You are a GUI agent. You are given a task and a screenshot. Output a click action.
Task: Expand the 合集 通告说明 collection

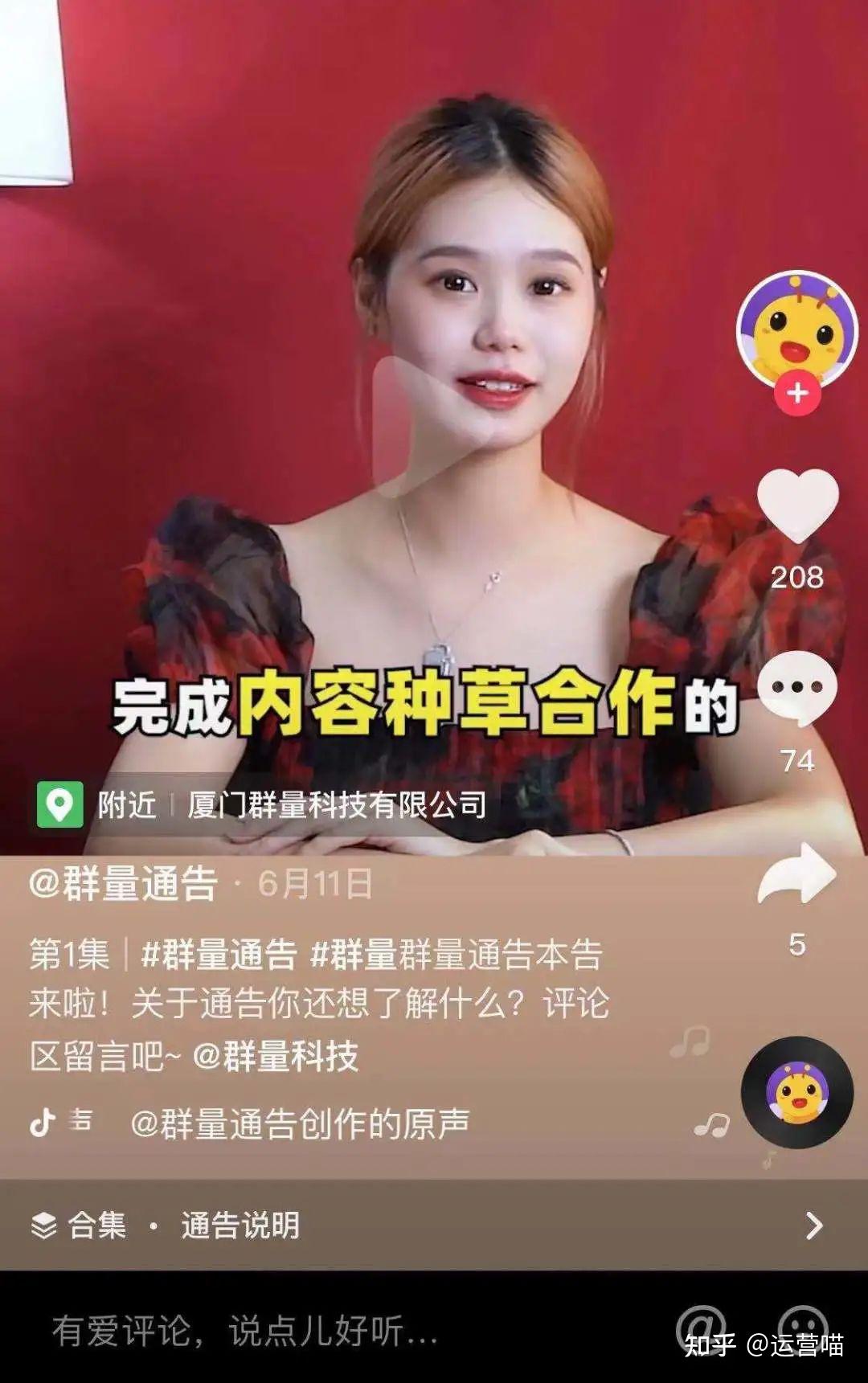pyautogui.click(x=434, y=1225)
